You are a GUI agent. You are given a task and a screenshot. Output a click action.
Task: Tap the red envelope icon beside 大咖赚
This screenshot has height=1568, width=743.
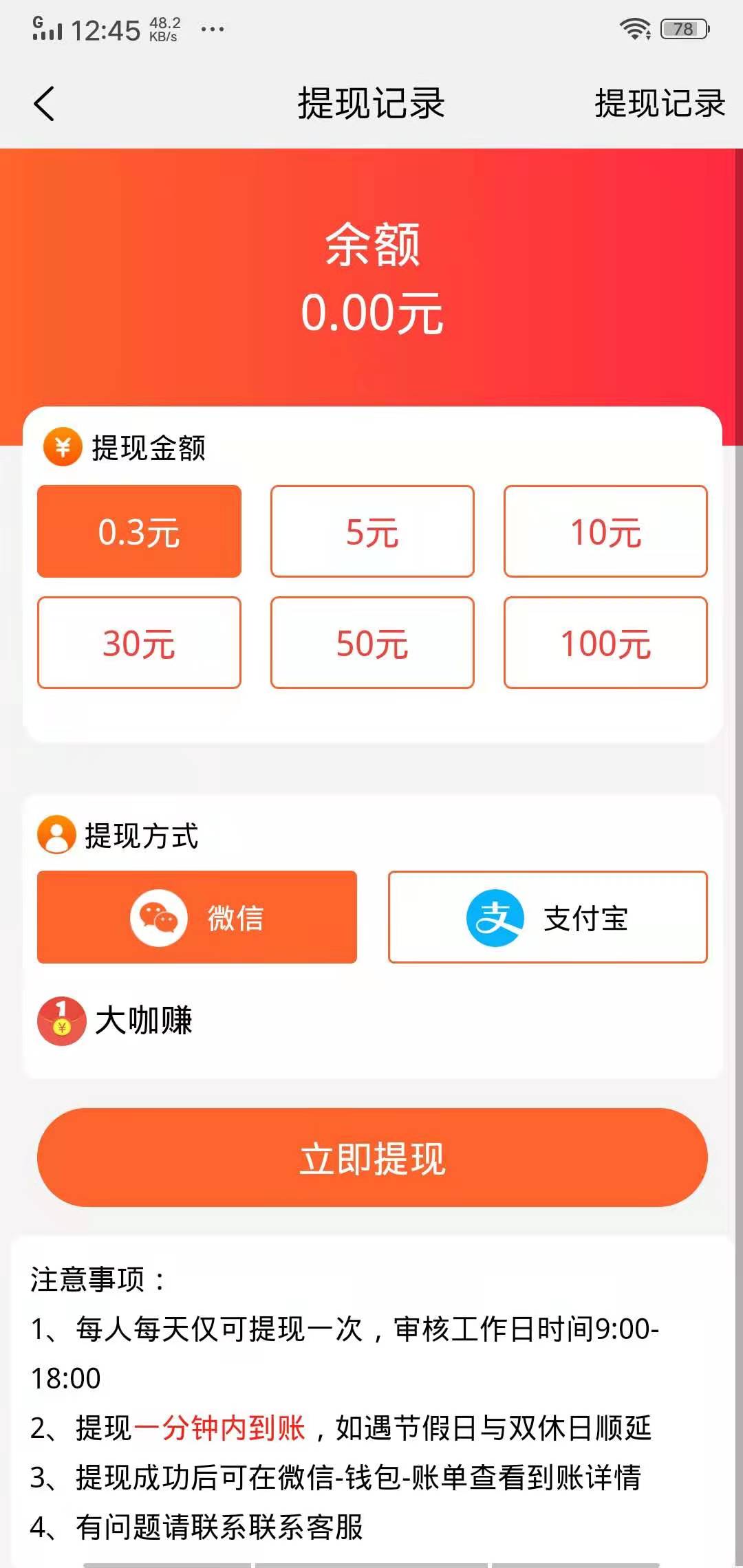pos(61,1023)
